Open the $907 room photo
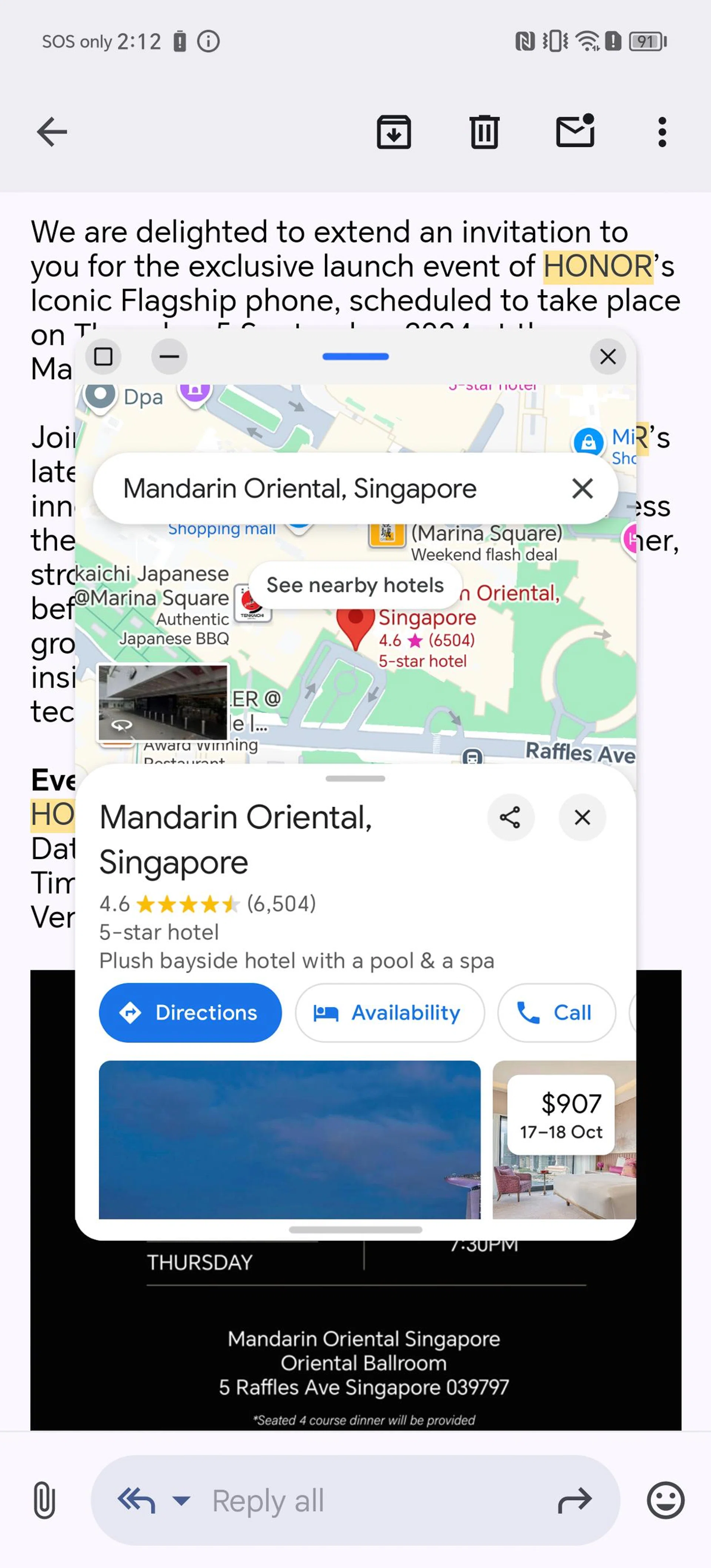This screenshot has width=711, height=1568. click(564, 1140)
